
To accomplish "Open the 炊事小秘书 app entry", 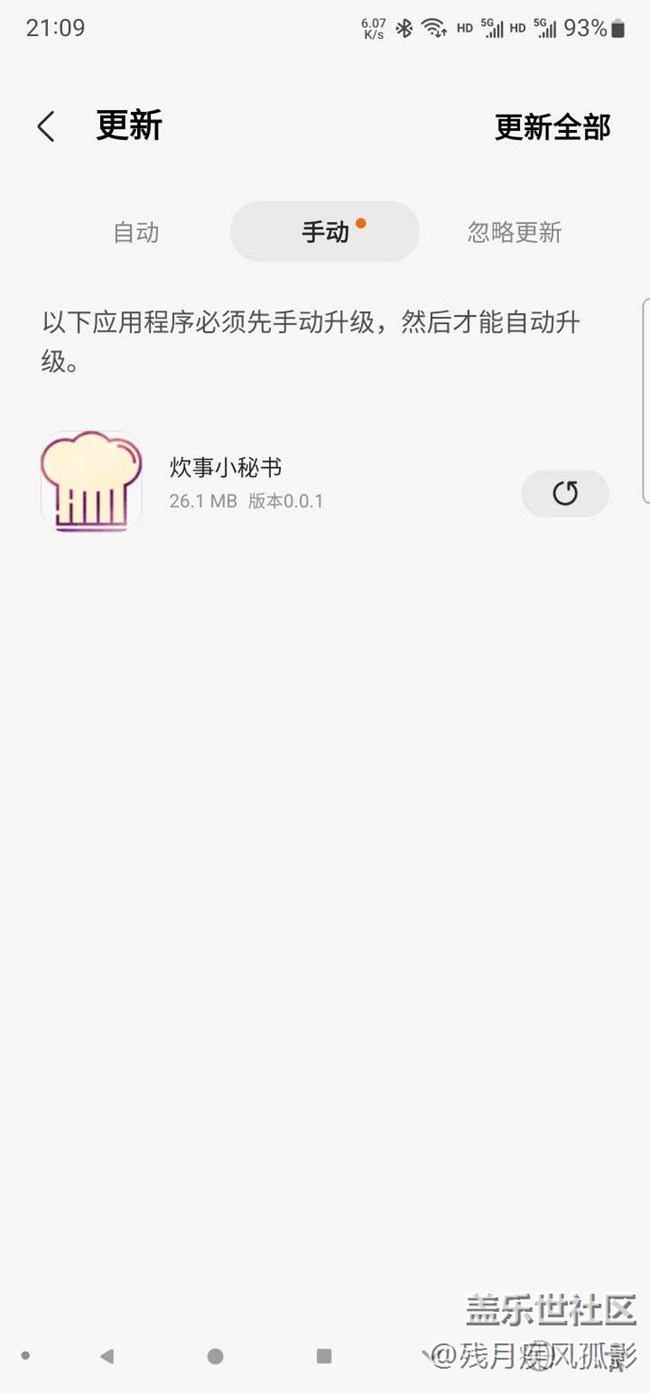I will point(225,482).
